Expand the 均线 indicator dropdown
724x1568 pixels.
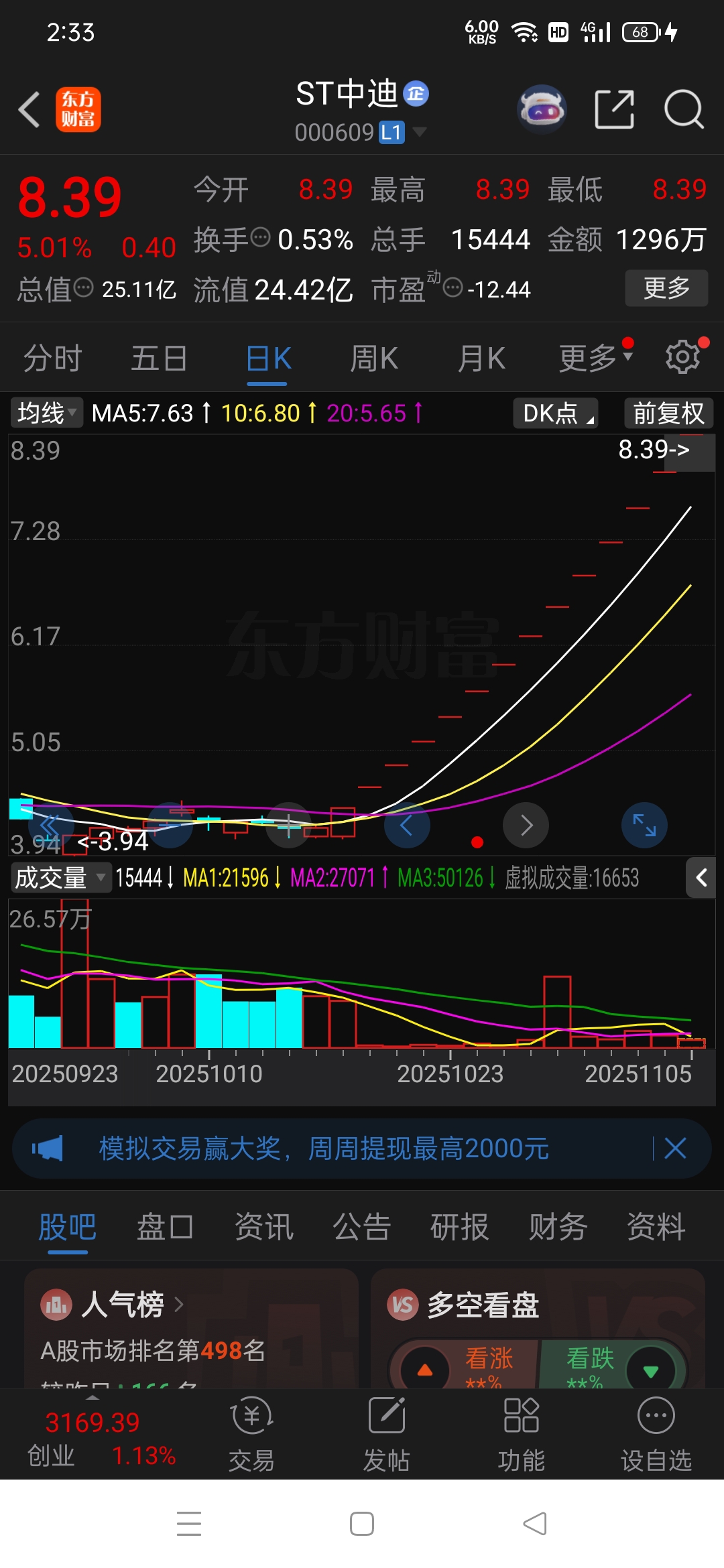(47, 413)
